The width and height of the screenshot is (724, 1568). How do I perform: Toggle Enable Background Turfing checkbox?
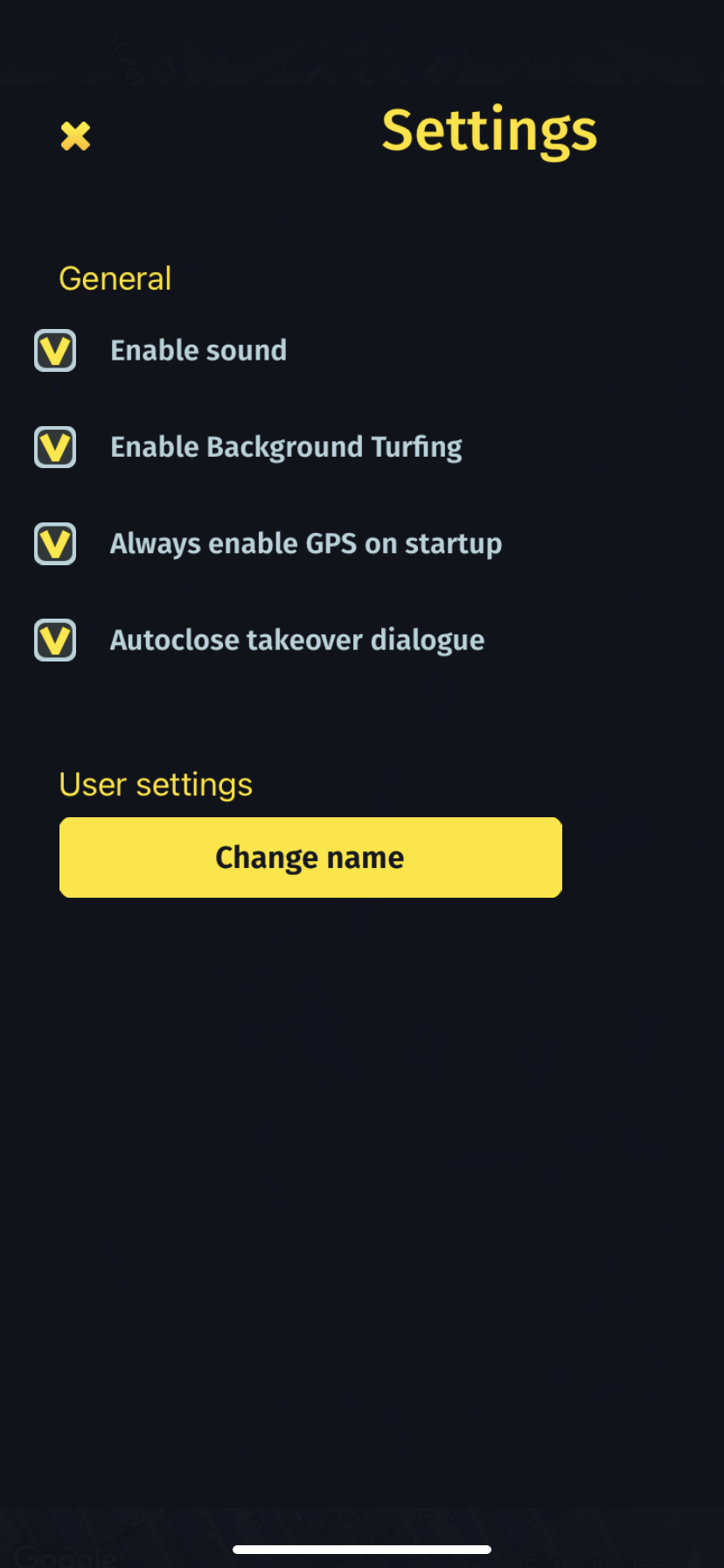click(x=55, y=447)
